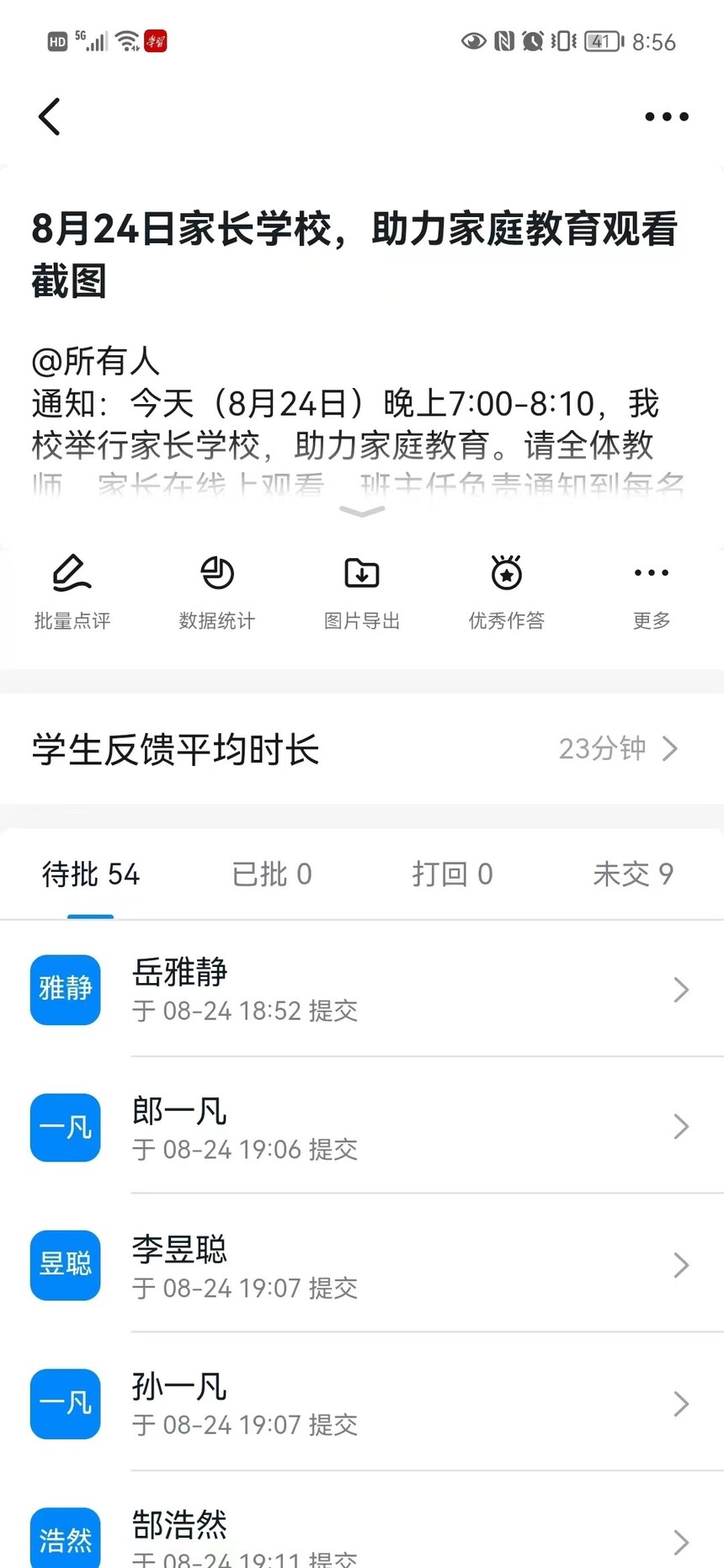Expand the full notice text
This screenshot has width=724, height=1568.
362,511
